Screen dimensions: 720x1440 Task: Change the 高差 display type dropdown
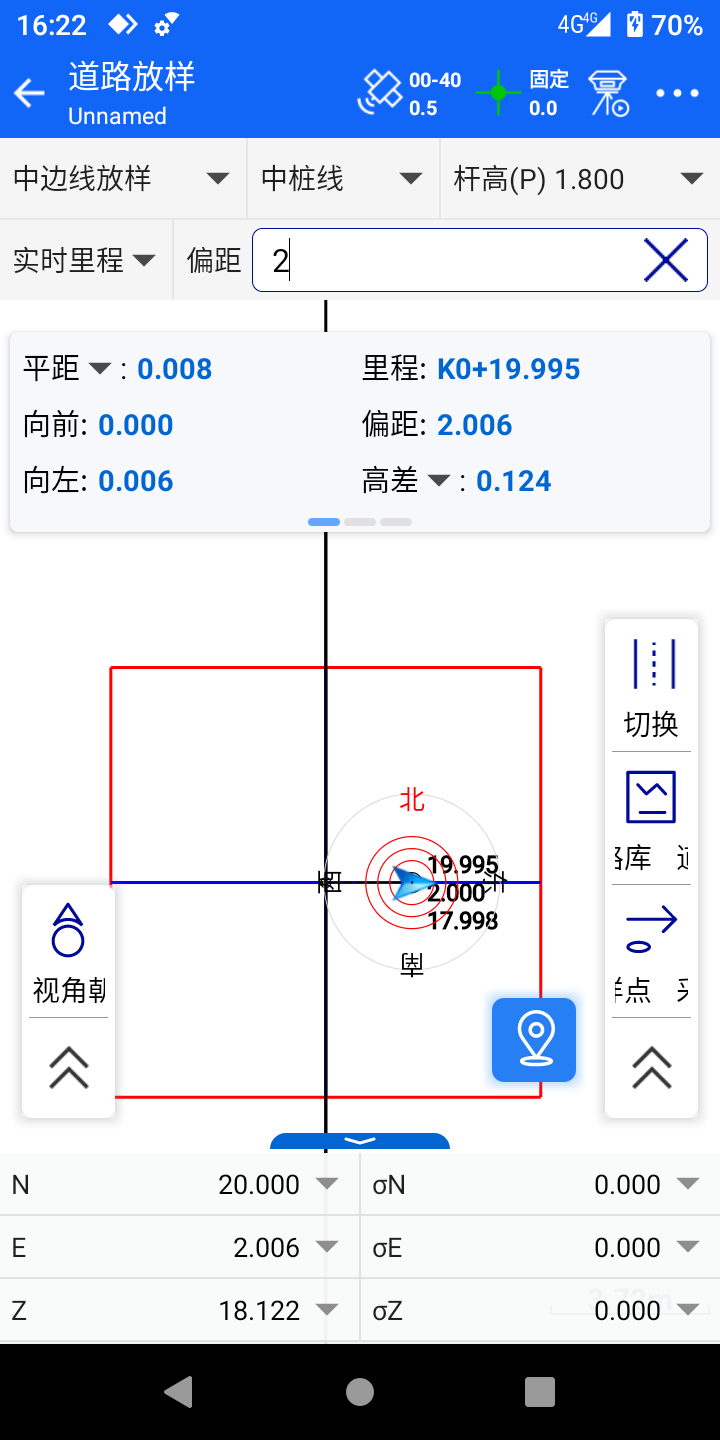click(439, 481)
